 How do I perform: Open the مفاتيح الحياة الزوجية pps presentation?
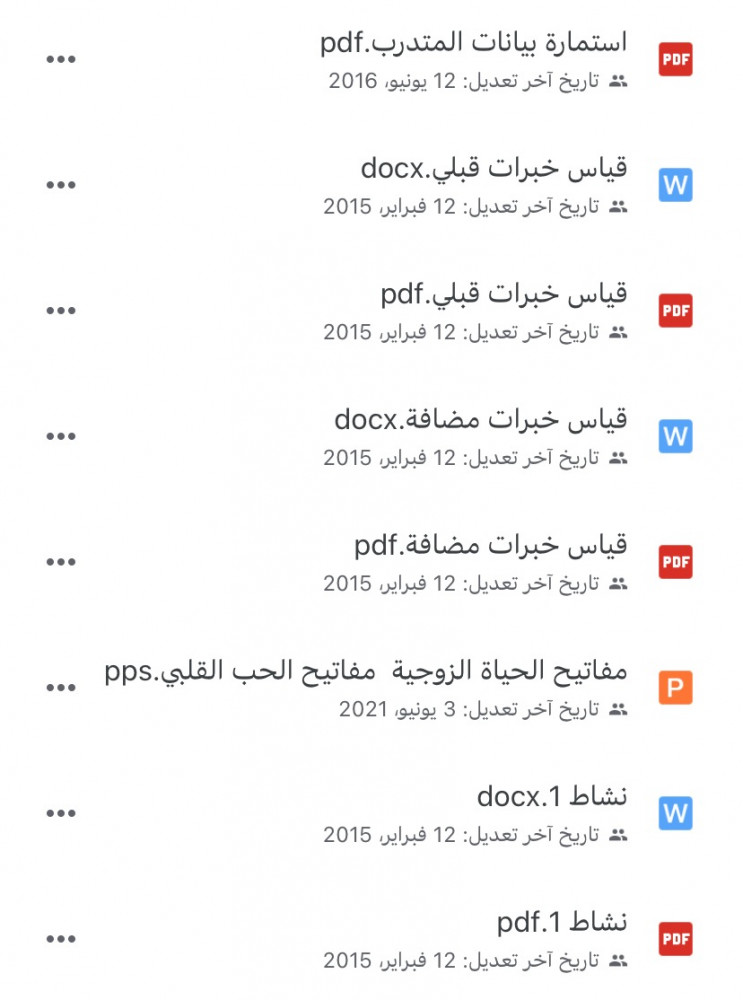[366, 671]
